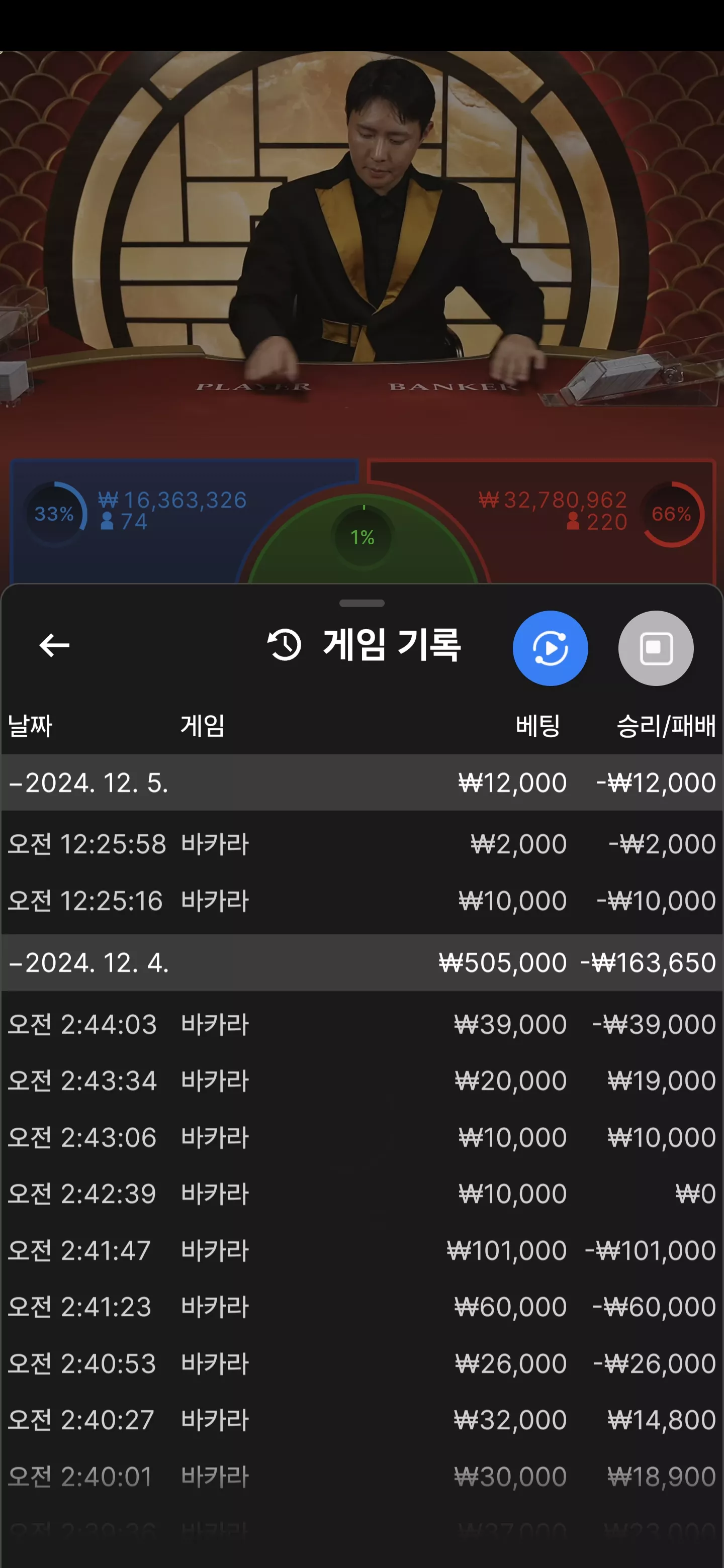Open the 오전 12:25:16 baccarat record
This screenshot has height=1568, width=724.
(x=361, y=900)
